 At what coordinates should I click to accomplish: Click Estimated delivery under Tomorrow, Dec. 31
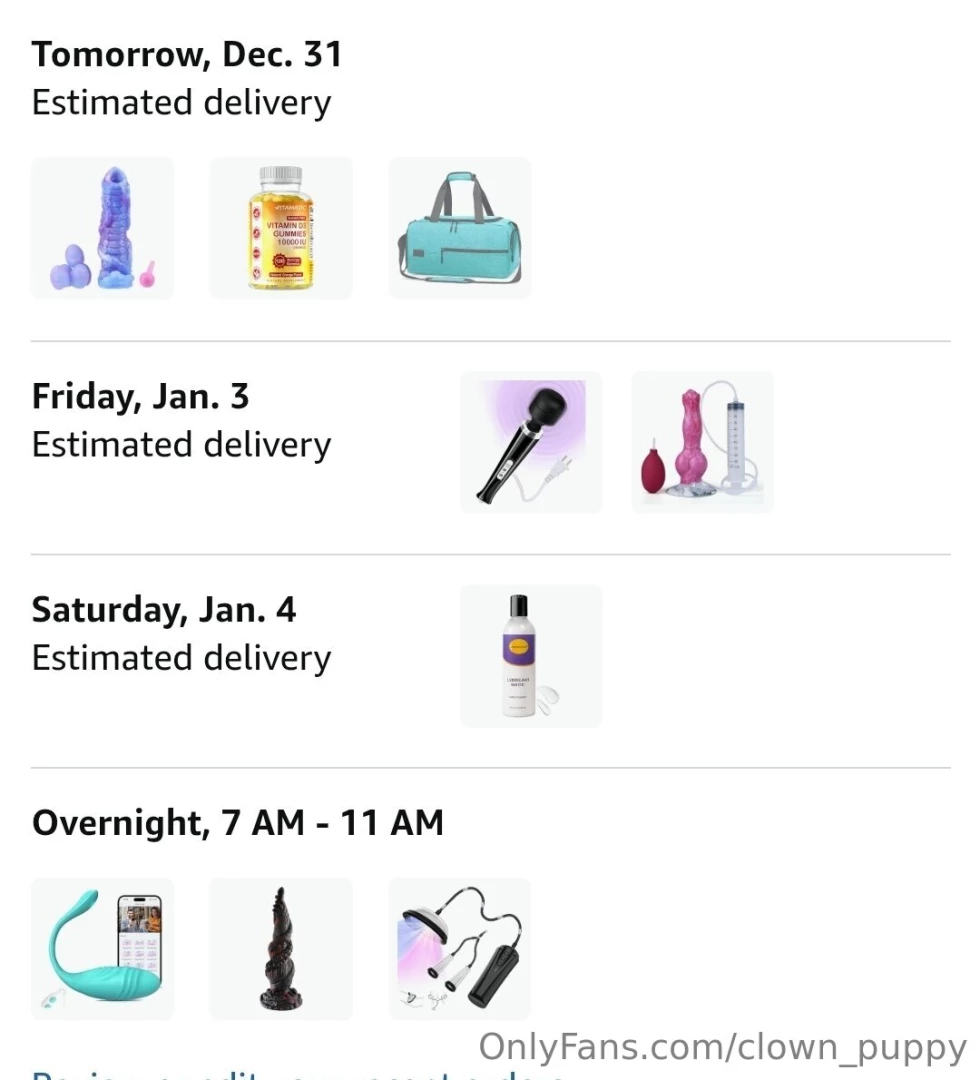(x=181, y=102)
